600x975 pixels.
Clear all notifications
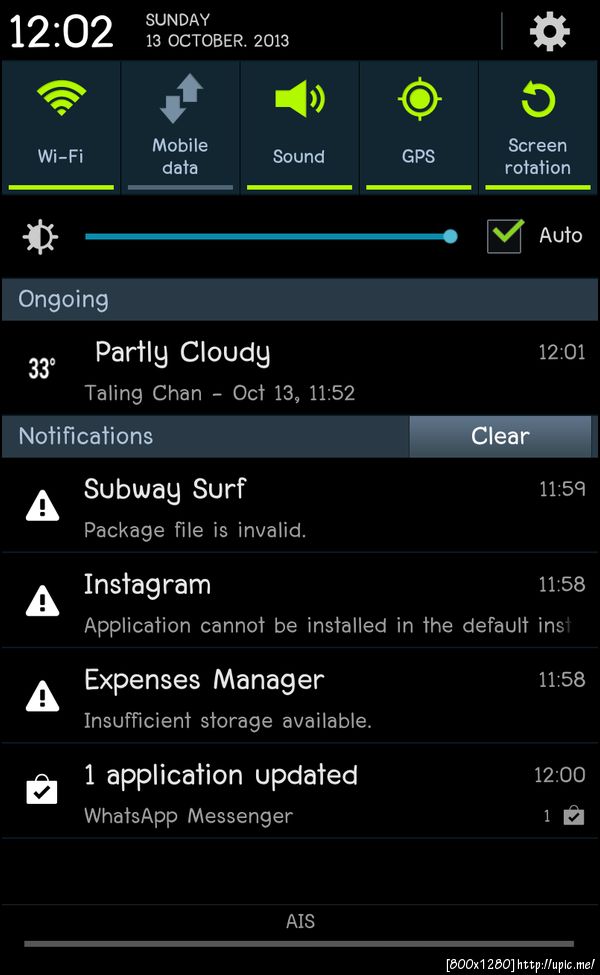point(500,436)
